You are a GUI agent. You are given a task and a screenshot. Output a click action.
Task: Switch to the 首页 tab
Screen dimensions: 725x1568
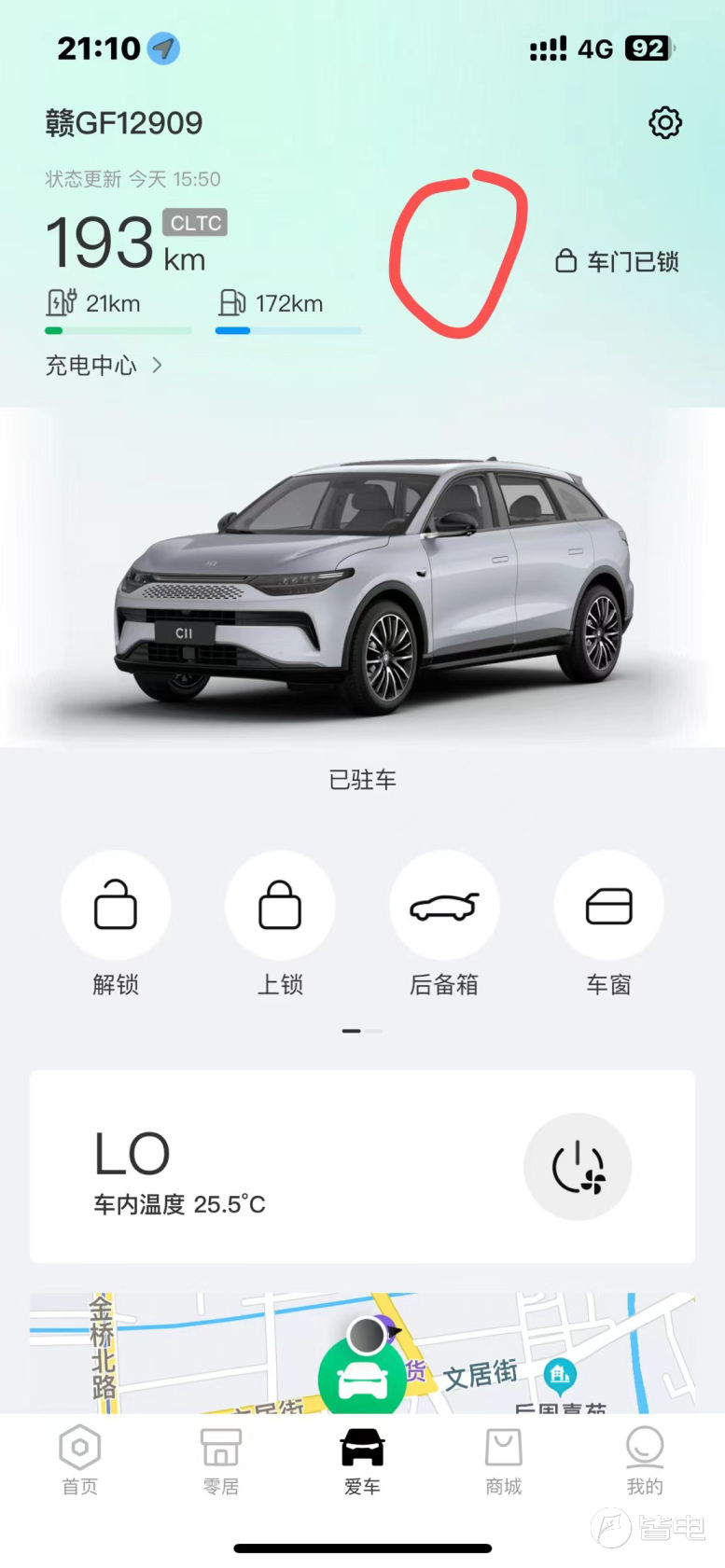click(79, 1461)
